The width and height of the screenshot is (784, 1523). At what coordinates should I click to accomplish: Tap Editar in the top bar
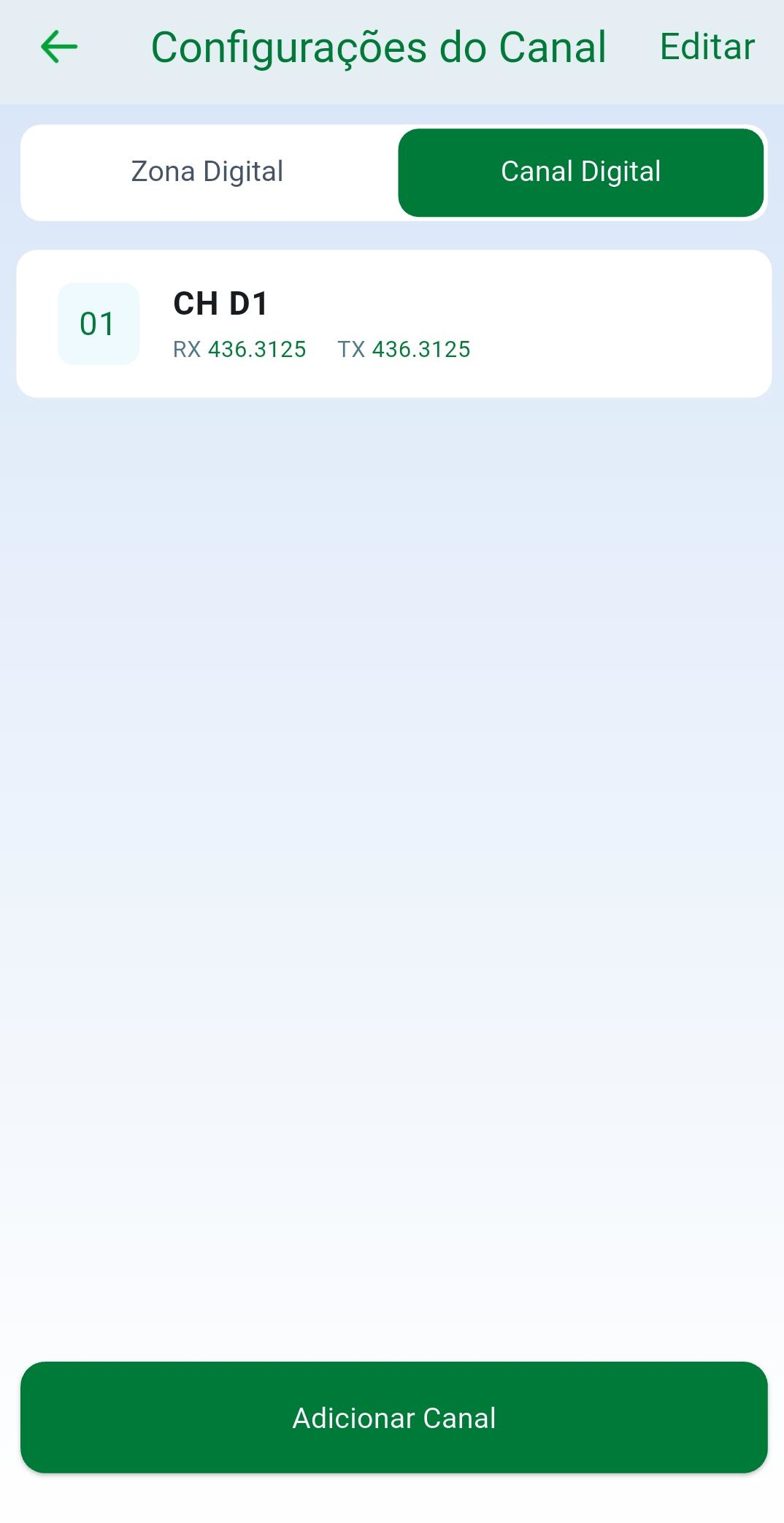point(707,47)
